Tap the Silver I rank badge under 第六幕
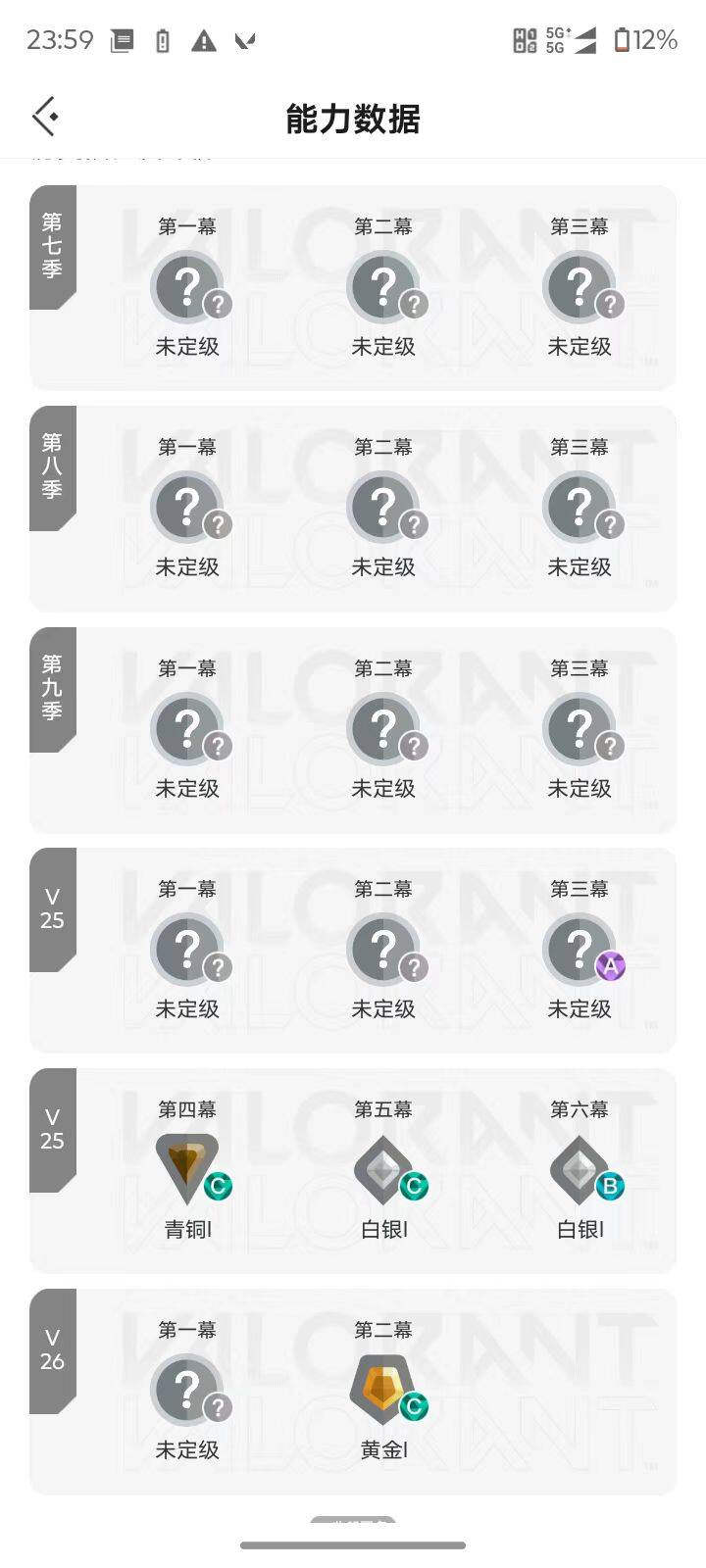The image size is (706, 1568). click(x=580, y=1169)
